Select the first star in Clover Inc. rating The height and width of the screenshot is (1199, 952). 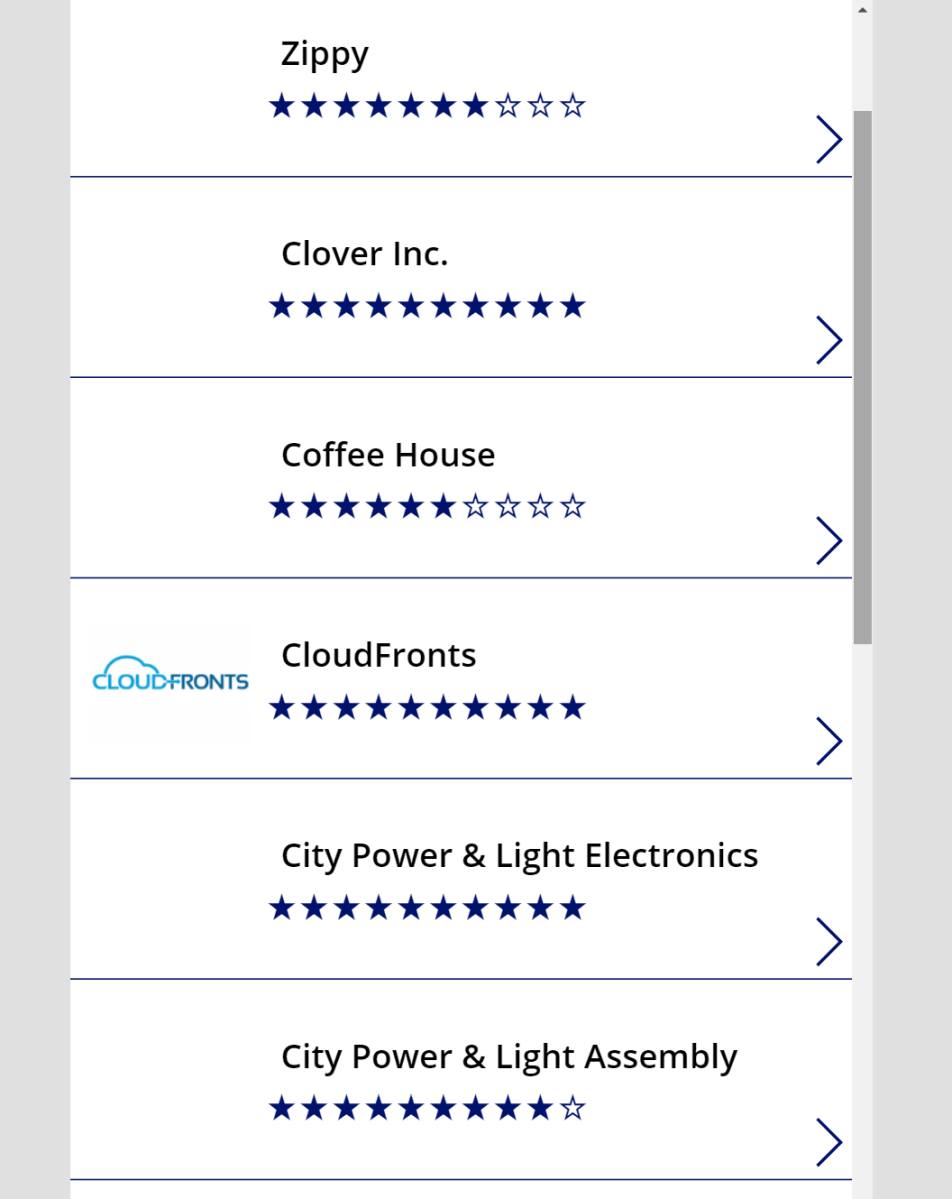pos(281,306)
